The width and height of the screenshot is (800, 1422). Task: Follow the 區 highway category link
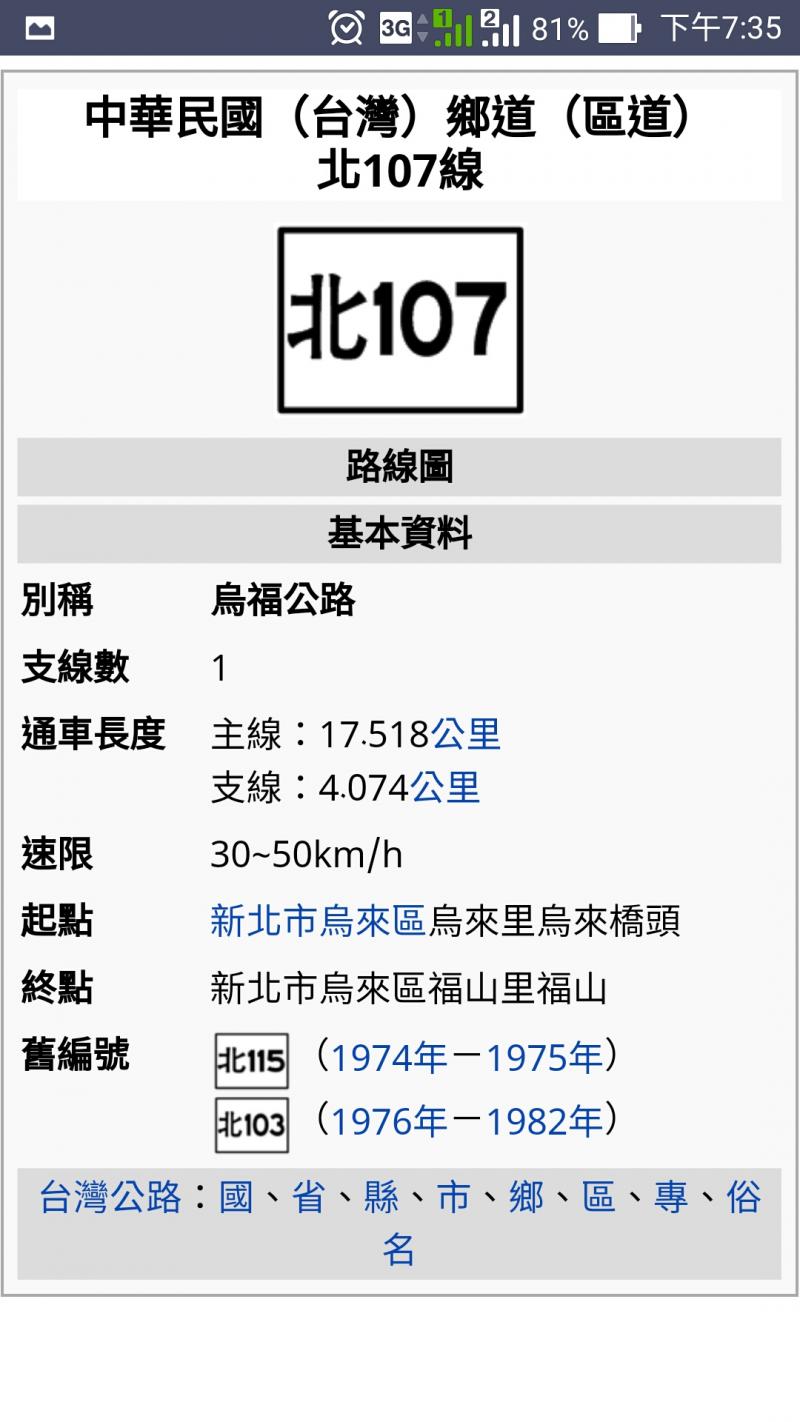click(x=598, y=1197)
